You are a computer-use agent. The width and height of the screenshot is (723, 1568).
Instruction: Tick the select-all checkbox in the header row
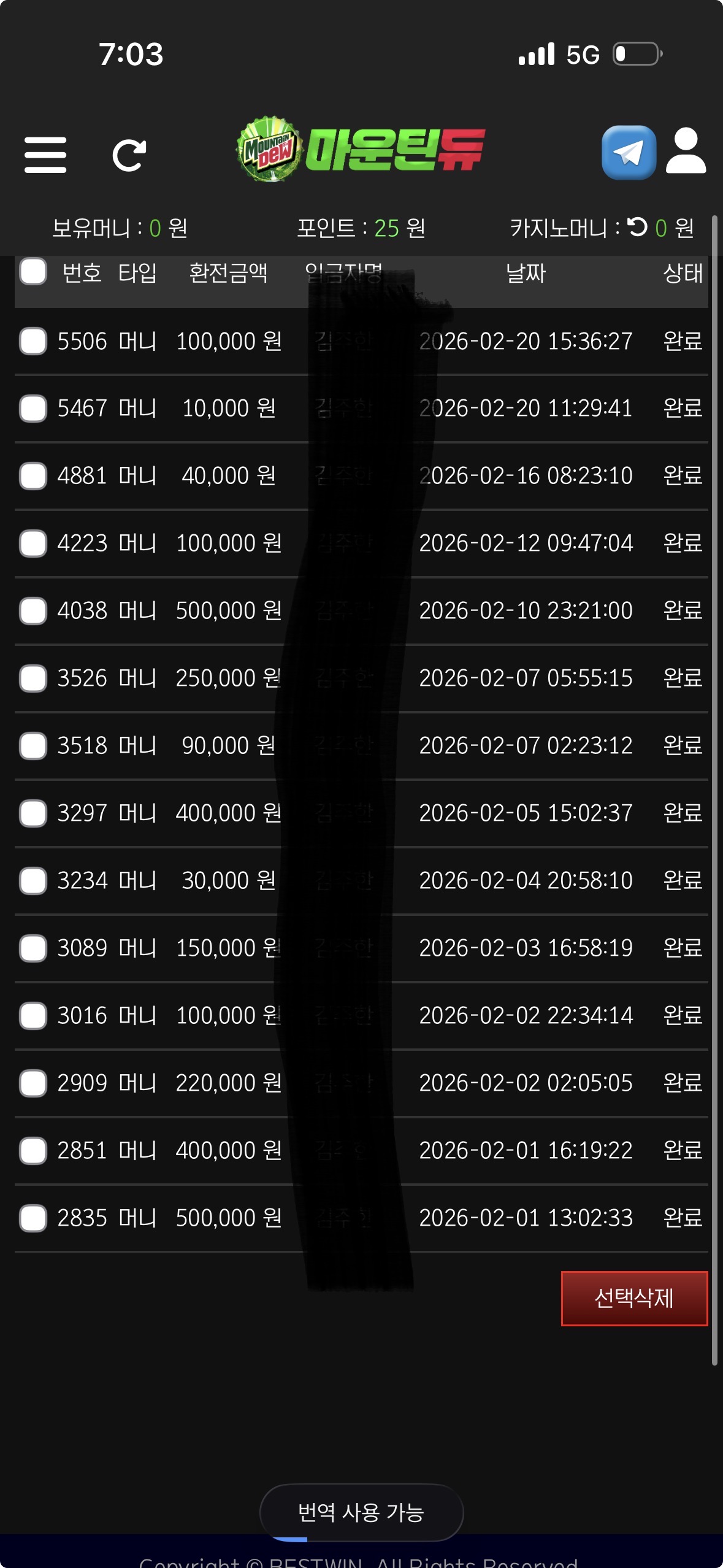click(33, 272)
